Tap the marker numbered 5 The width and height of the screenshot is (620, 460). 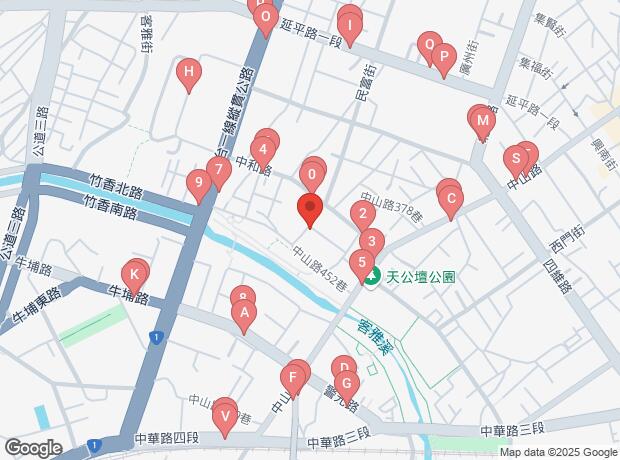tap(361, 264)
